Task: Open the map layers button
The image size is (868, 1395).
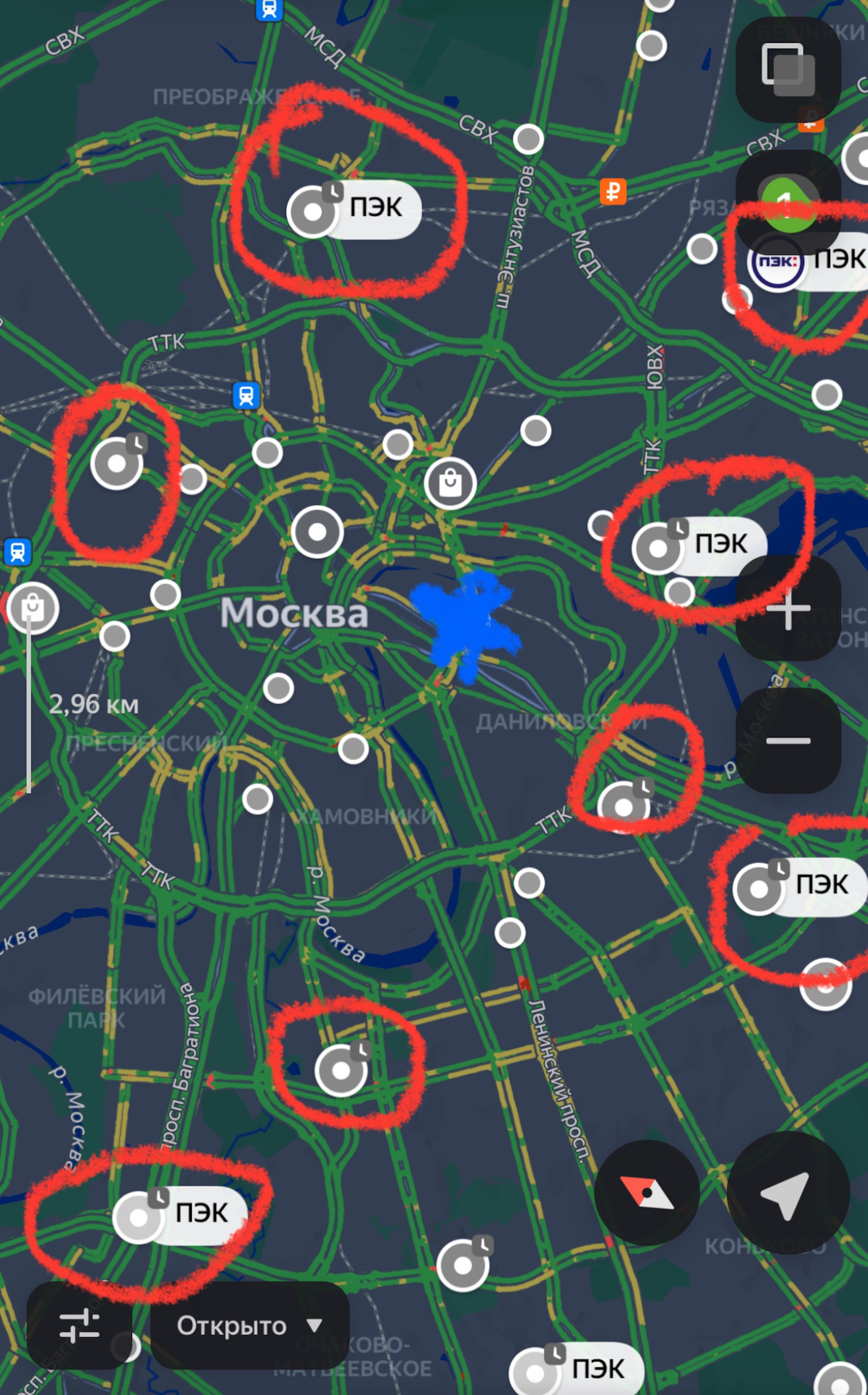Action: pyautogui.click(x=788, y=70)
